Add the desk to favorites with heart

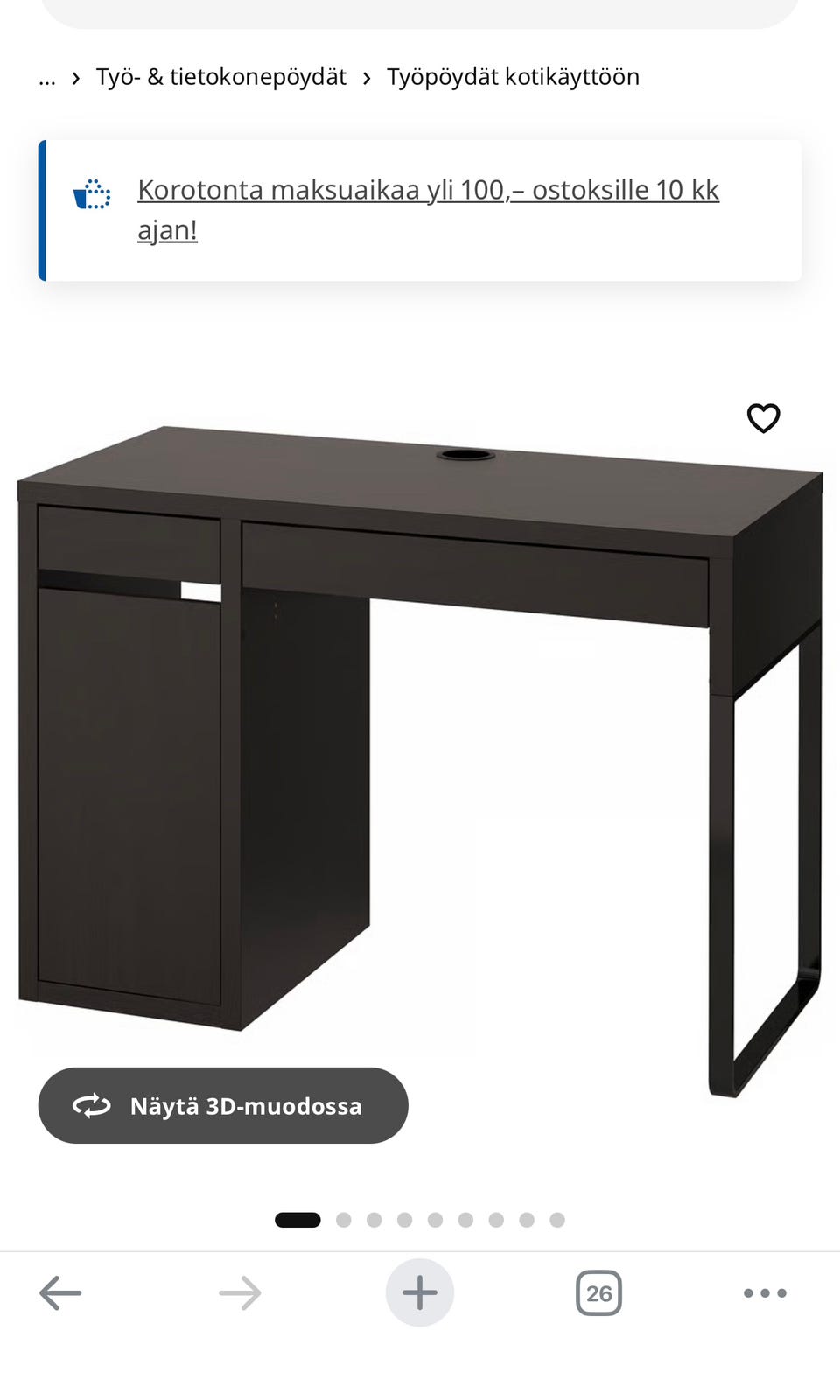763,418
